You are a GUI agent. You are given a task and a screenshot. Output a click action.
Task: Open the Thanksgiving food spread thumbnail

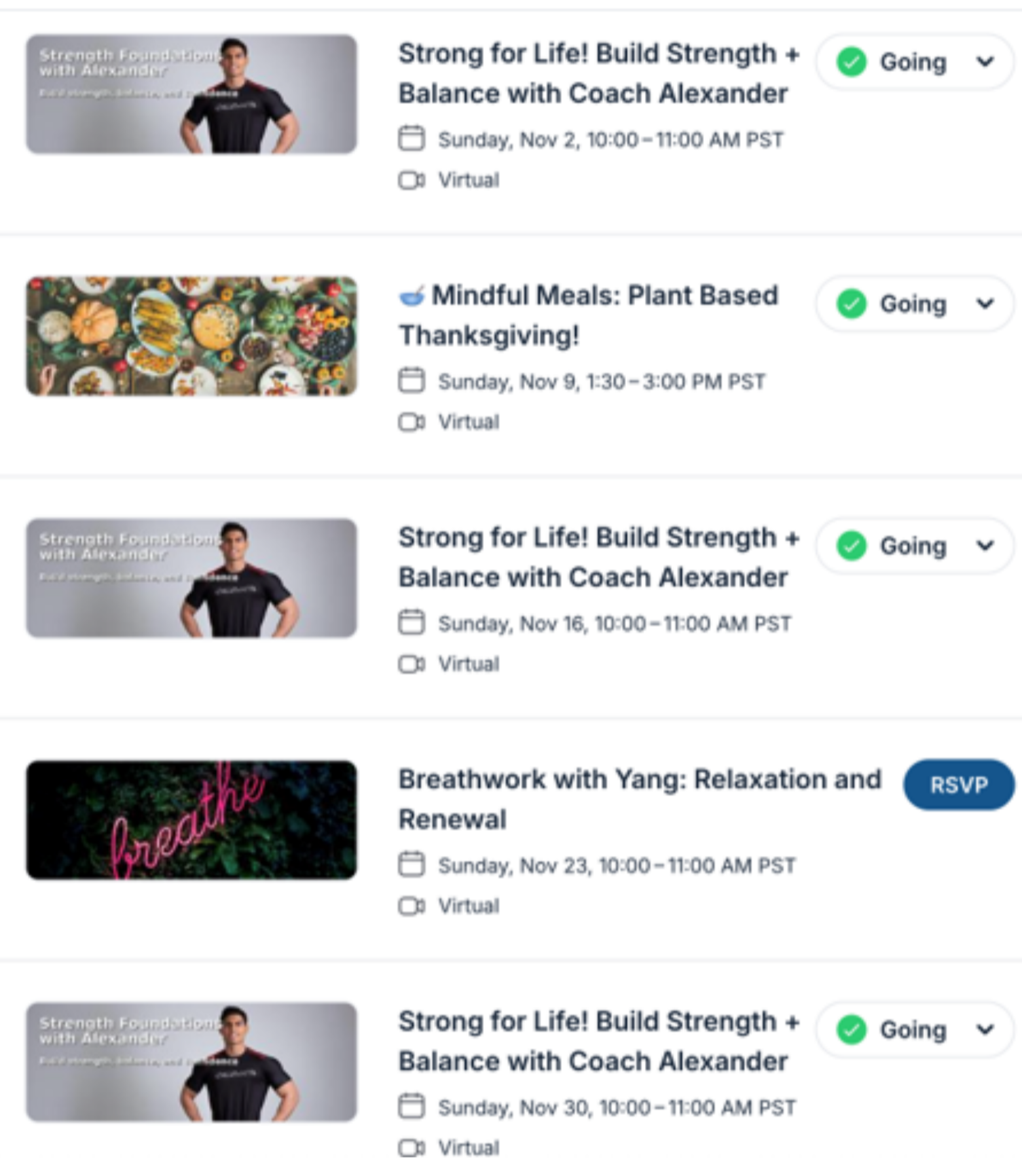[x=191, y=336]
